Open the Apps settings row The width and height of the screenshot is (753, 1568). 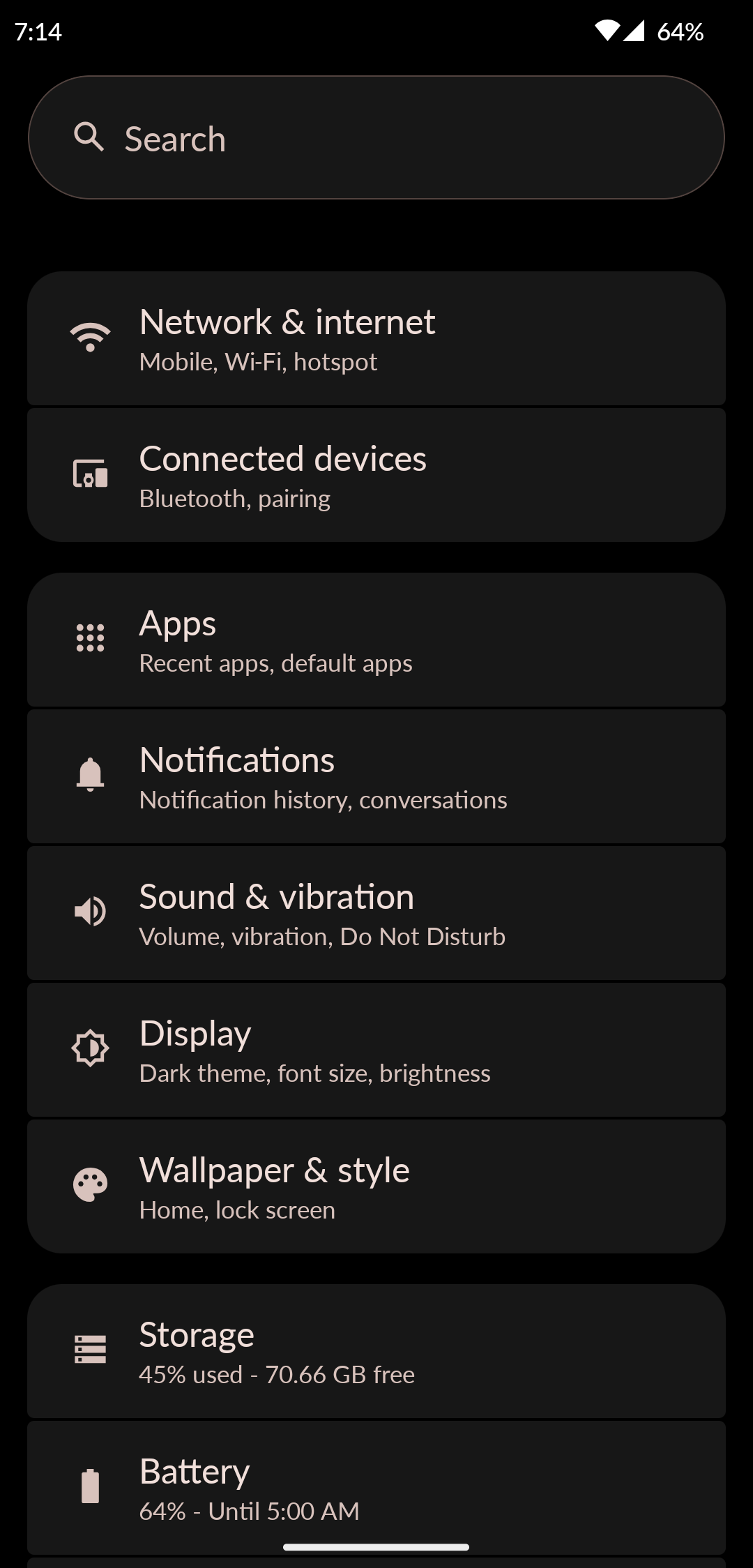pos(376,640)
